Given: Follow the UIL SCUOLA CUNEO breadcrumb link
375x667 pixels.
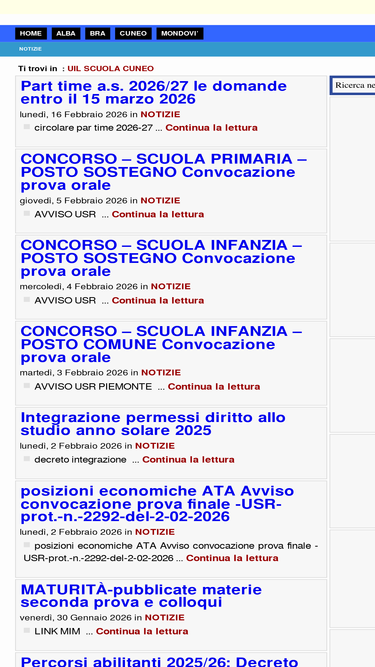Looking at the screenshot, I should [x=111, y=68].
